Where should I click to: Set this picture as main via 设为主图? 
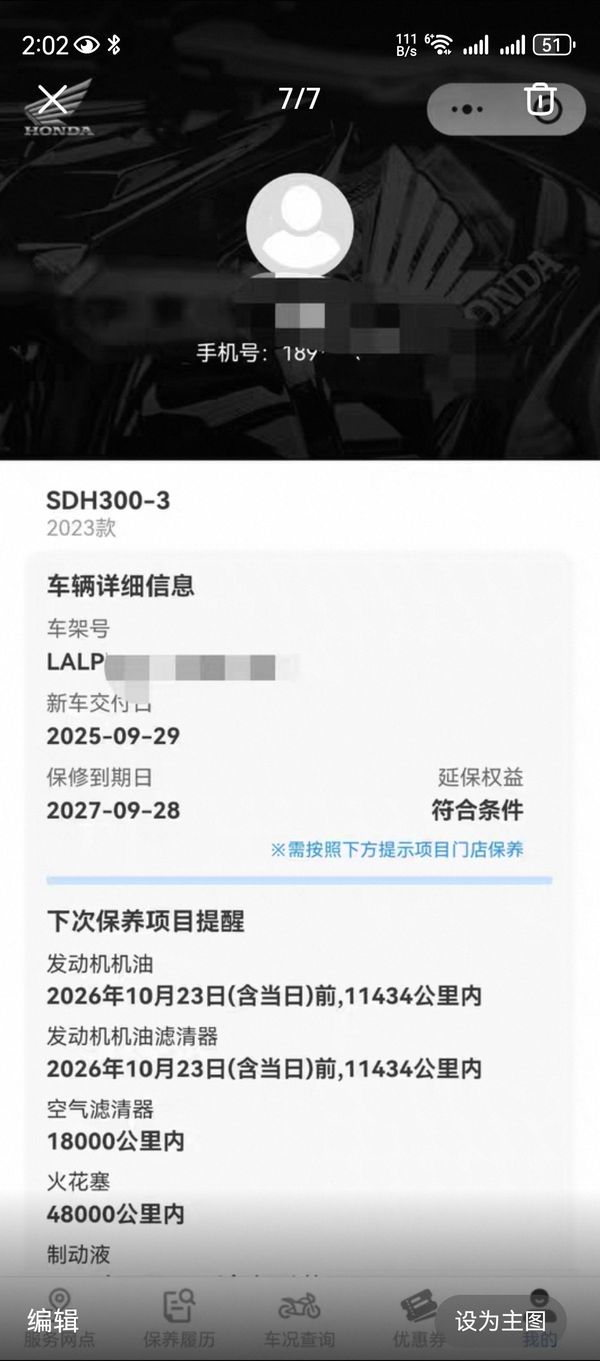(500, 1320)
